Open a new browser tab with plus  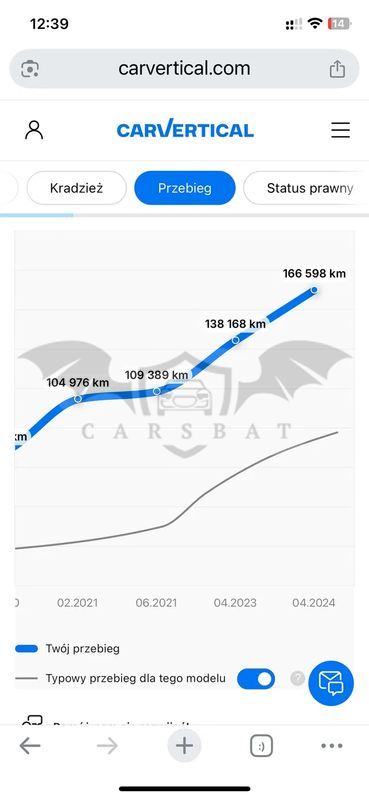coord(184,746)
